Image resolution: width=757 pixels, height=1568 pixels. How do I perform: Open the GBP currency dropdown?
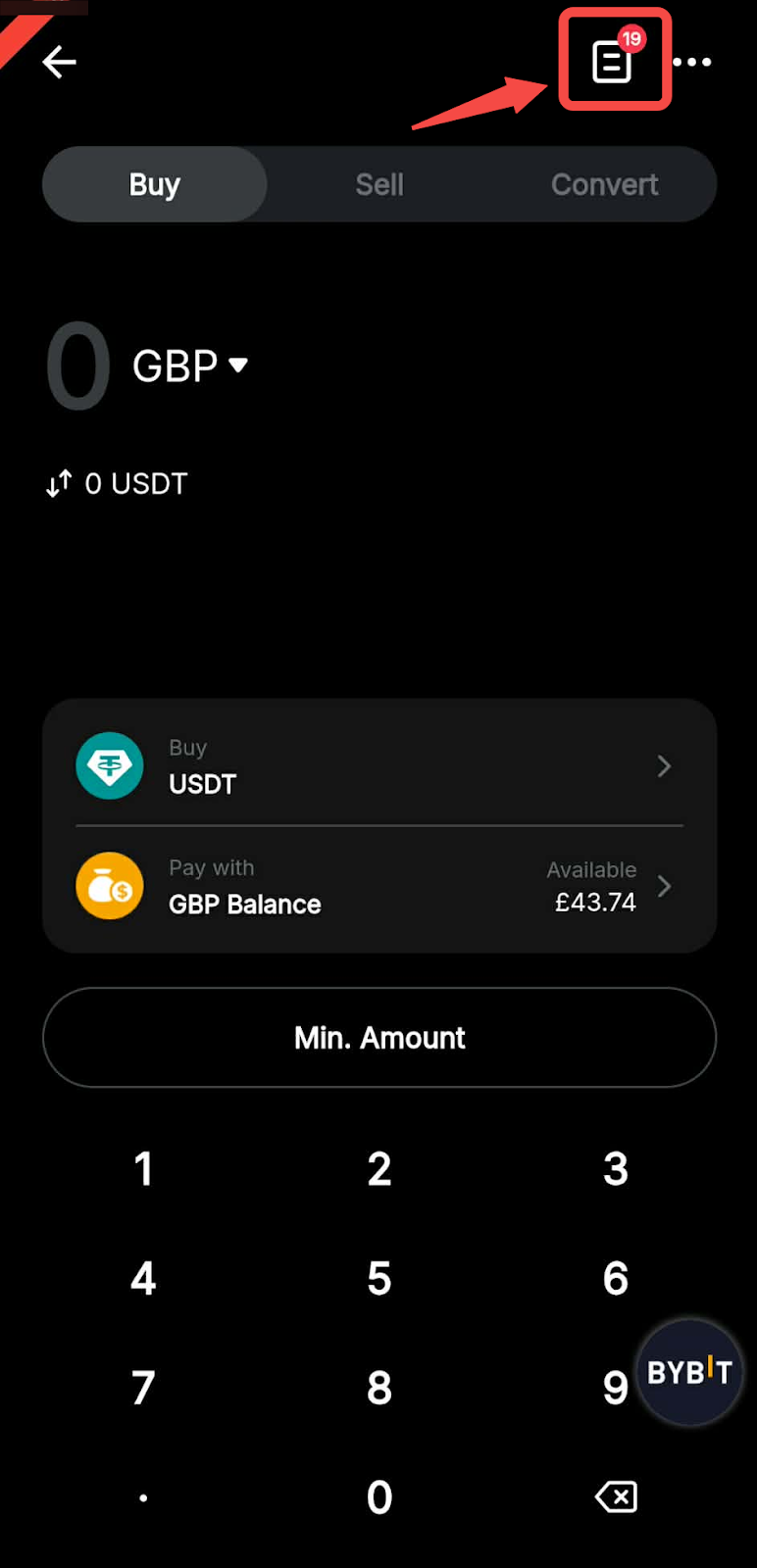[x=191, y=366]
